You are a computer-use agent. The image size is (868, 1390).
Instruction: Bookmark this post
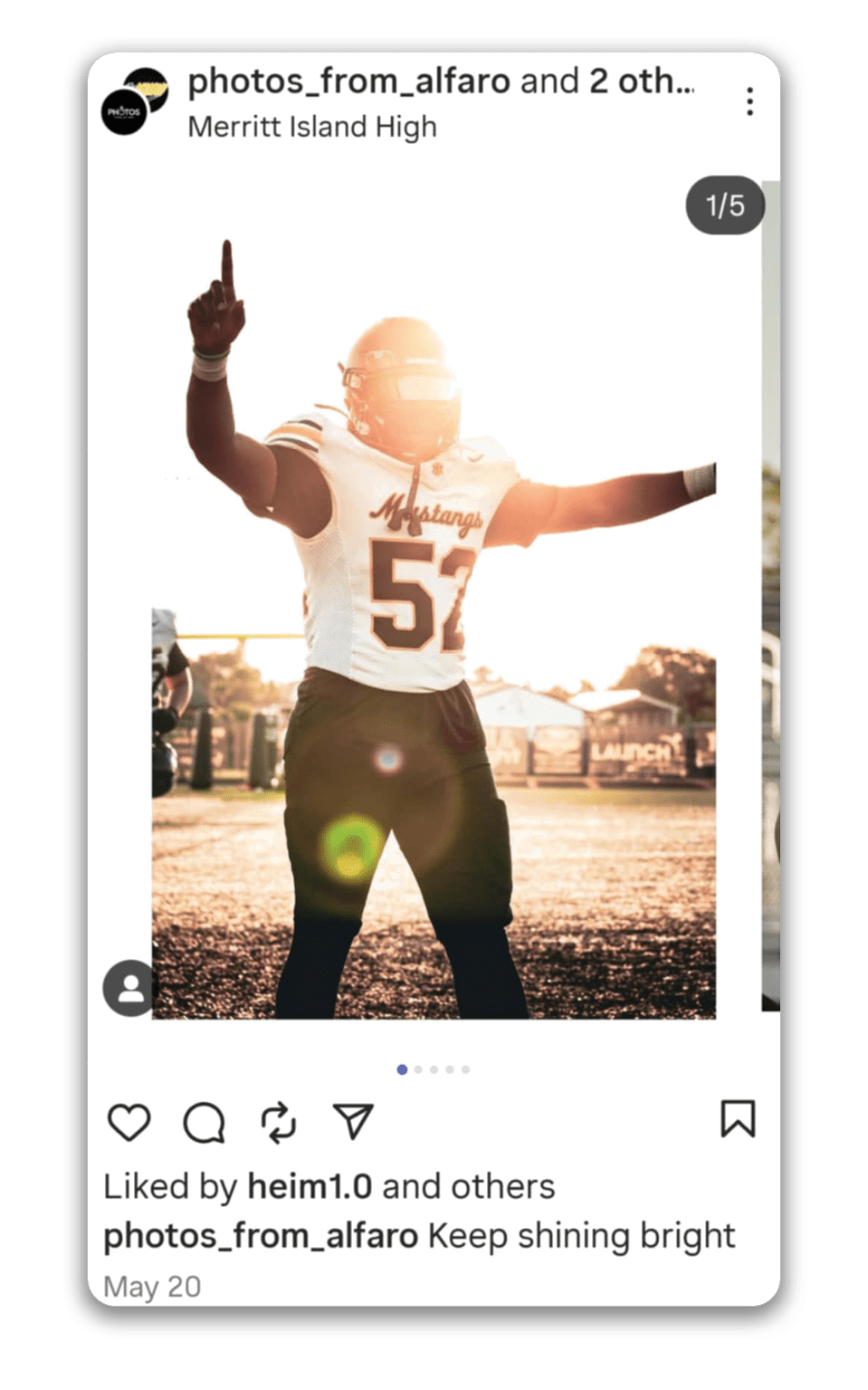(x=738, y=1119)
